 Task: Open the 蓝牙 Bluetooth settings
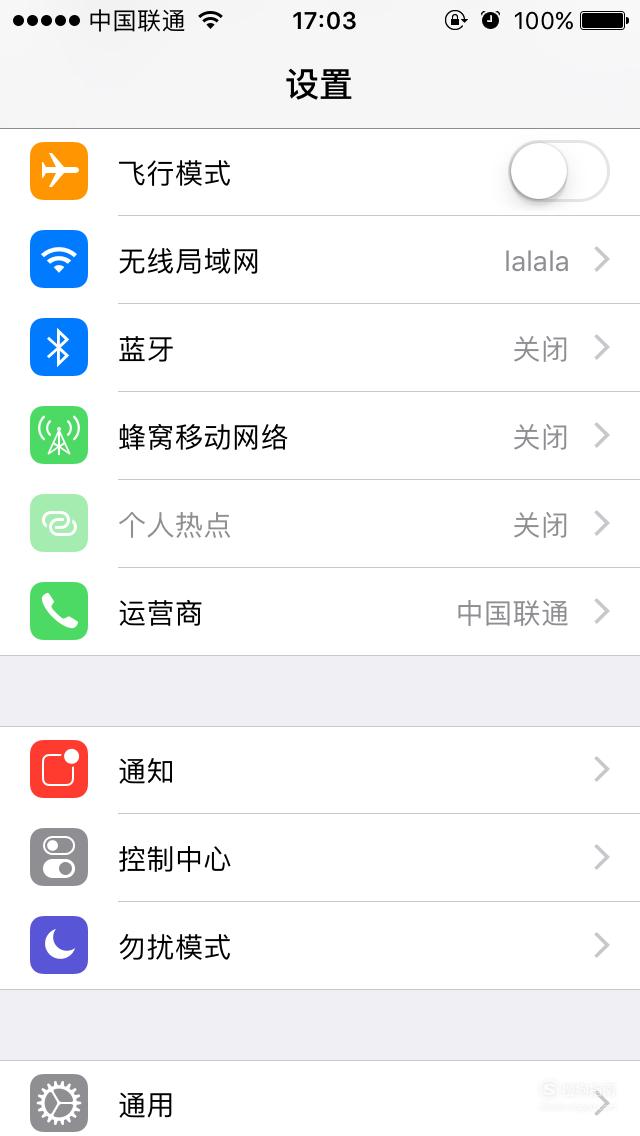pyautogui.click(x=320, y=348)
